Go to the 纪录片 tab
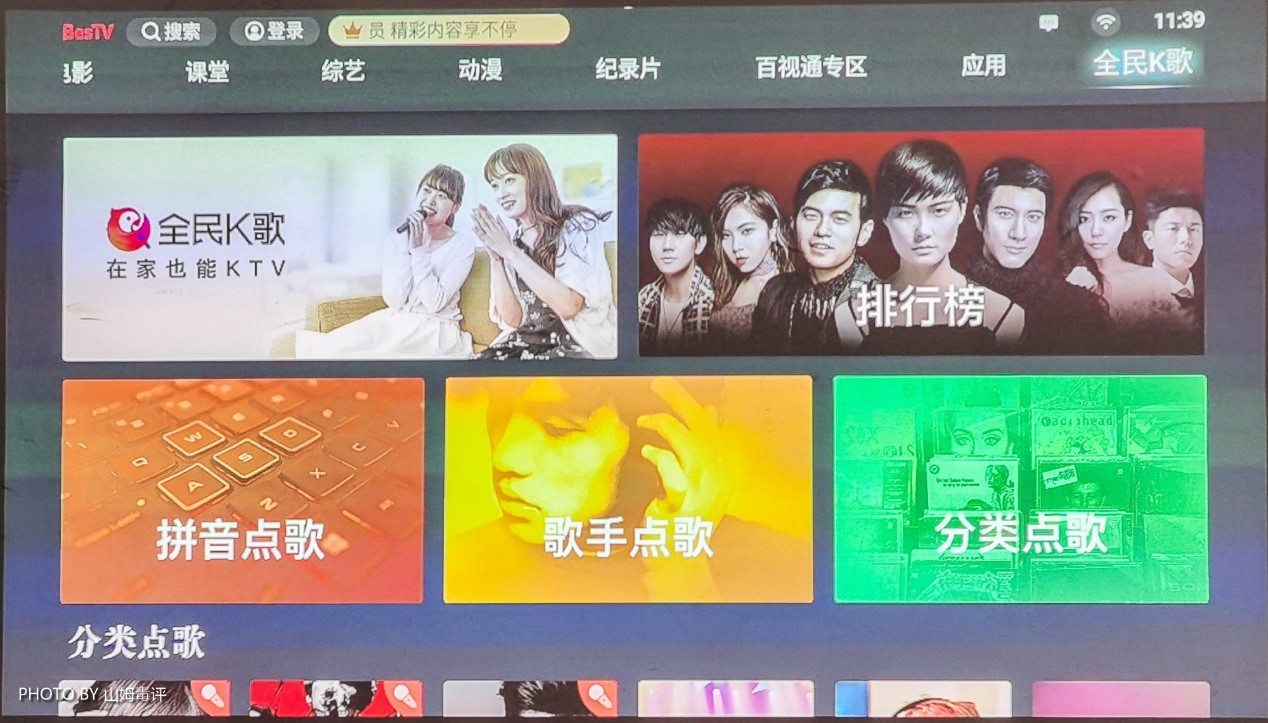 (x=628, y=69)
